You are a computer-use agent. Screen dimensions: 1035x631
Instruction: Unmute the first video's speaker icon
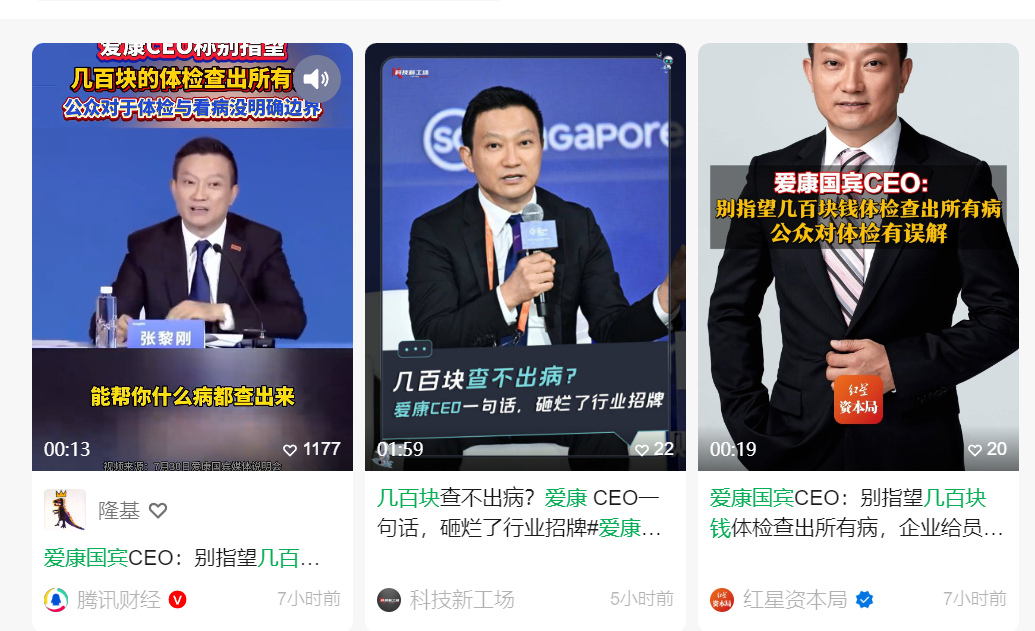pos(317,79)
